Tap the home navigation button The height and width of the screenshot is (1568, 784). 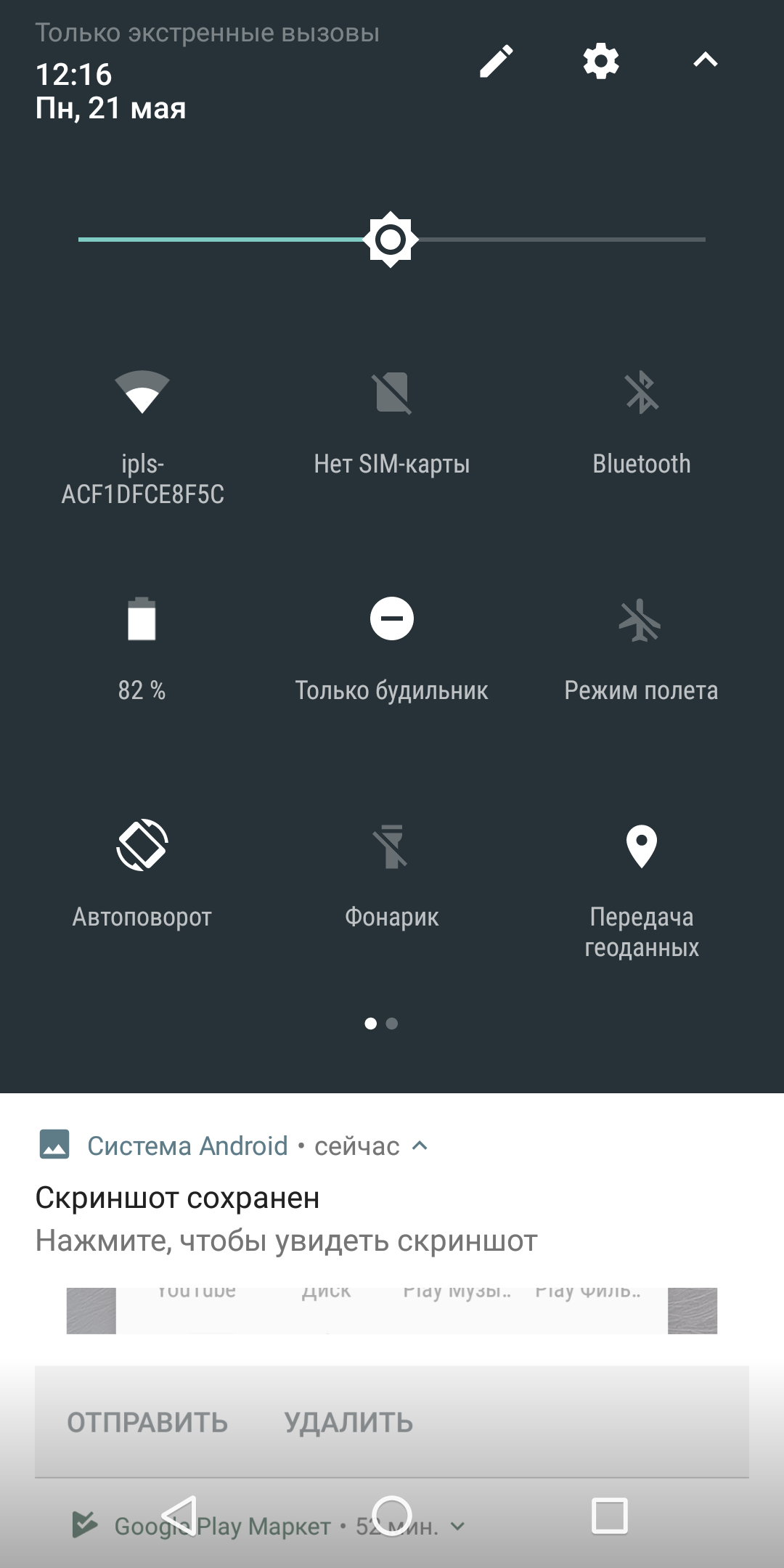[x=392, y=1516]
